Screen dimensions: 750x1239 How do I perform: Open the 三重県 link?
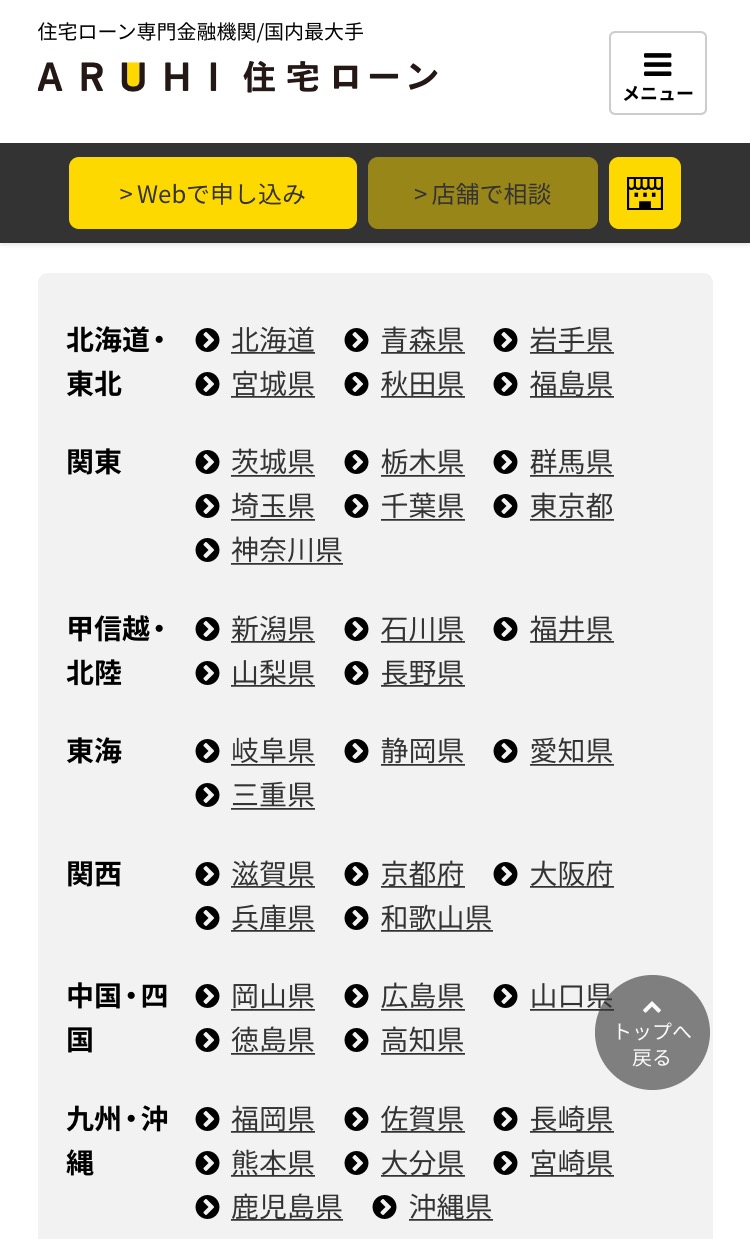[x=273, y=795]
